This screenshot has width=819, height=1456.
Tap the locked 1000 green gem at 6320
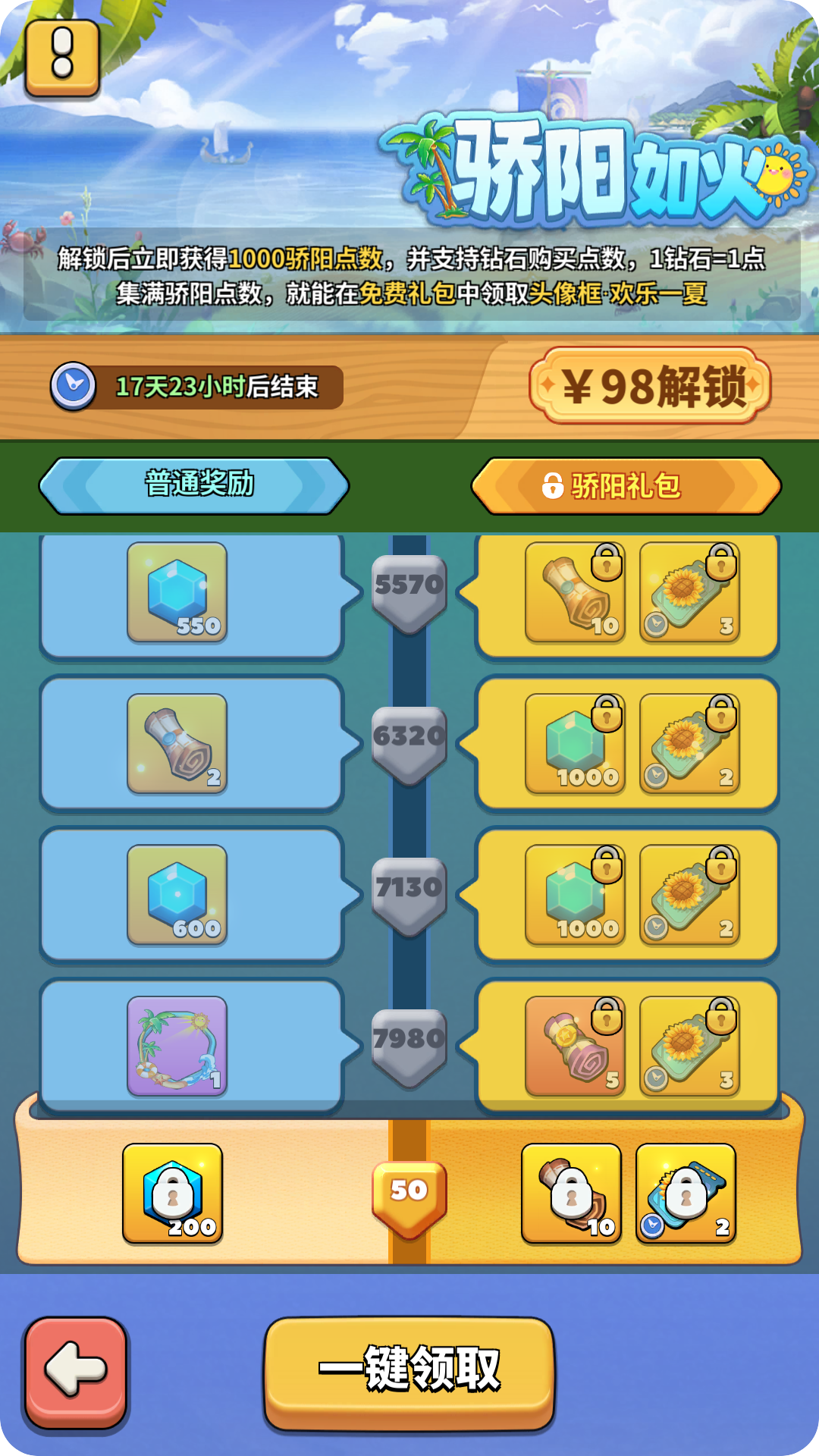click(x=575, y=744)
